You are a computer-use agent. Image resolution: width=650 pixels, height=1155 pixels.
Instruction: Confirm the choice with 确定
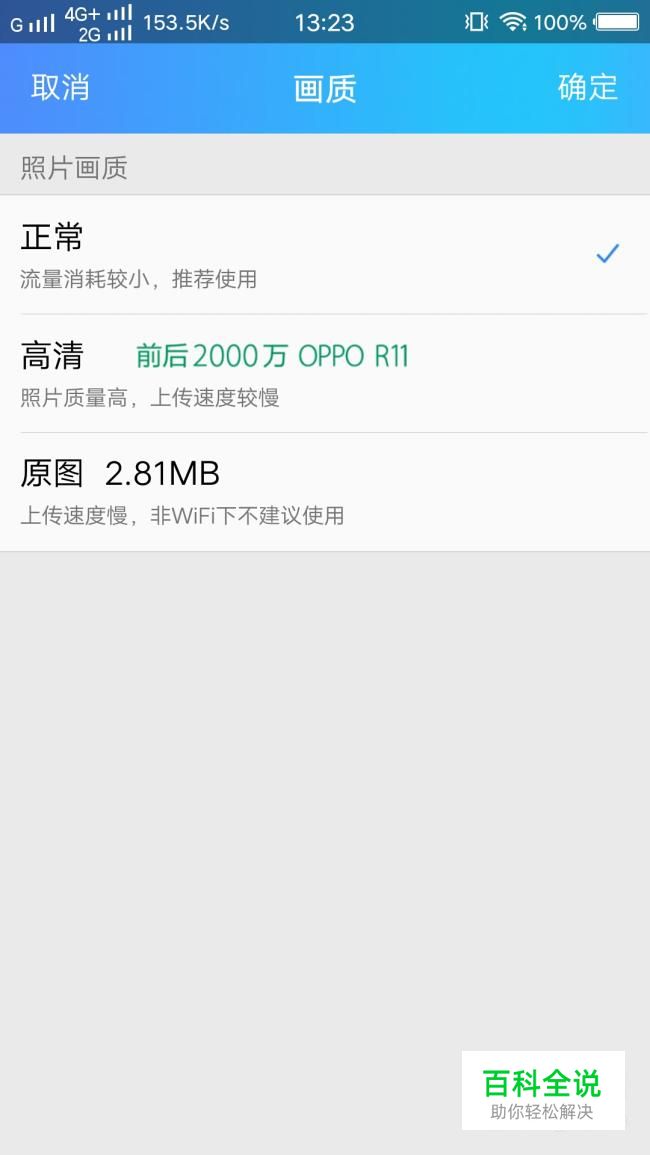(x=587, y=87)
